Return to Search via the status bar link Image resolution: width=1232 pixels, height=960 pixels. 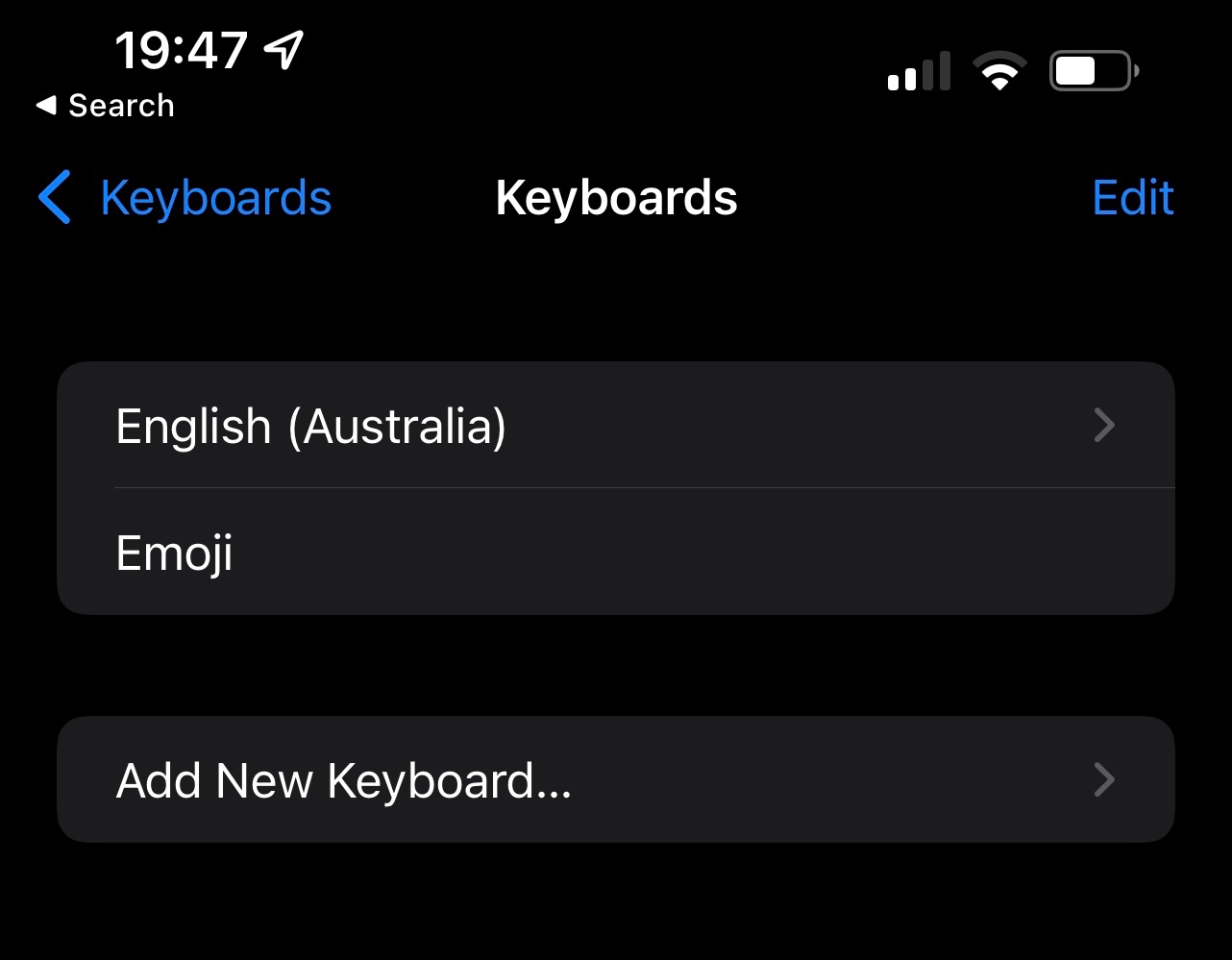point(105,106)
